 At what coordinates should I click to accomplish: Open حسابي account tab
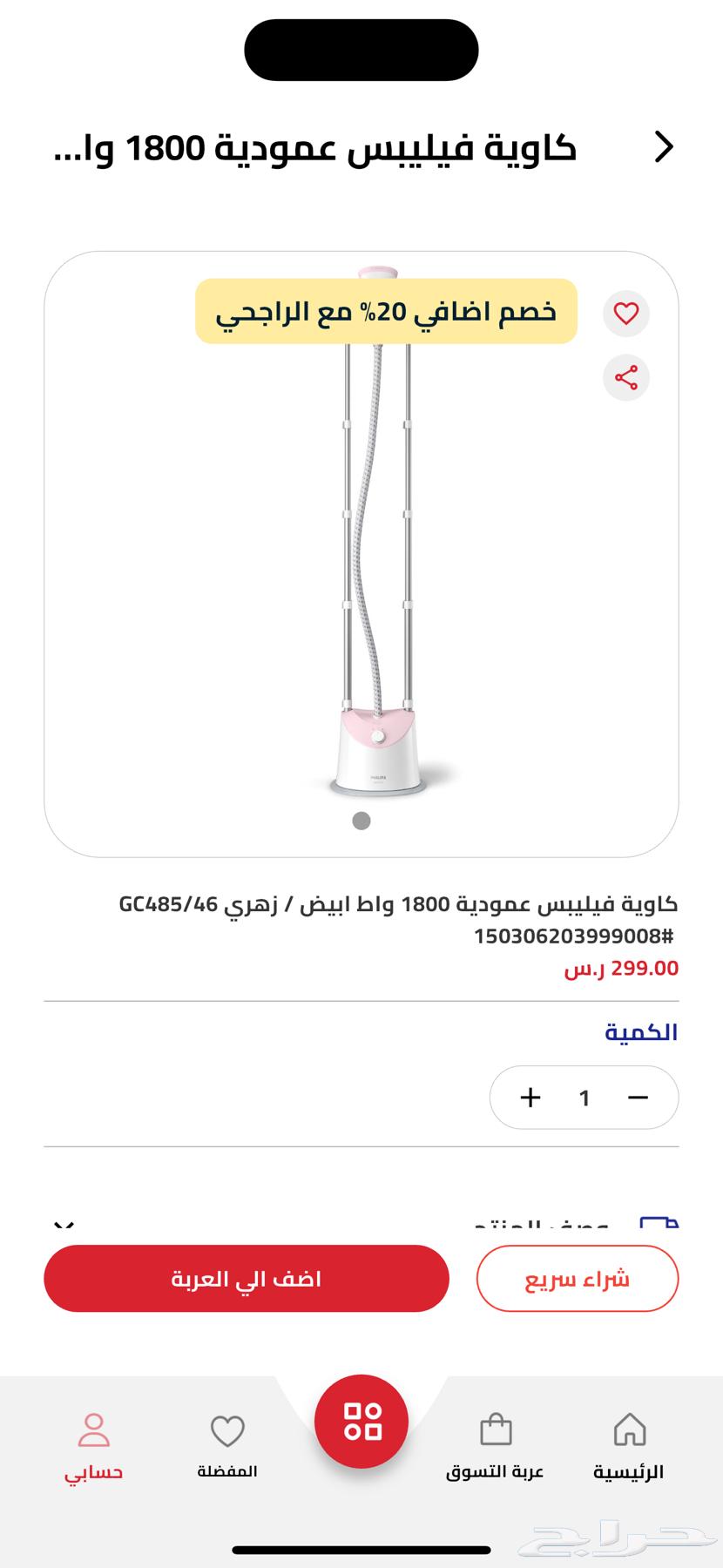tap(93, 1448)
